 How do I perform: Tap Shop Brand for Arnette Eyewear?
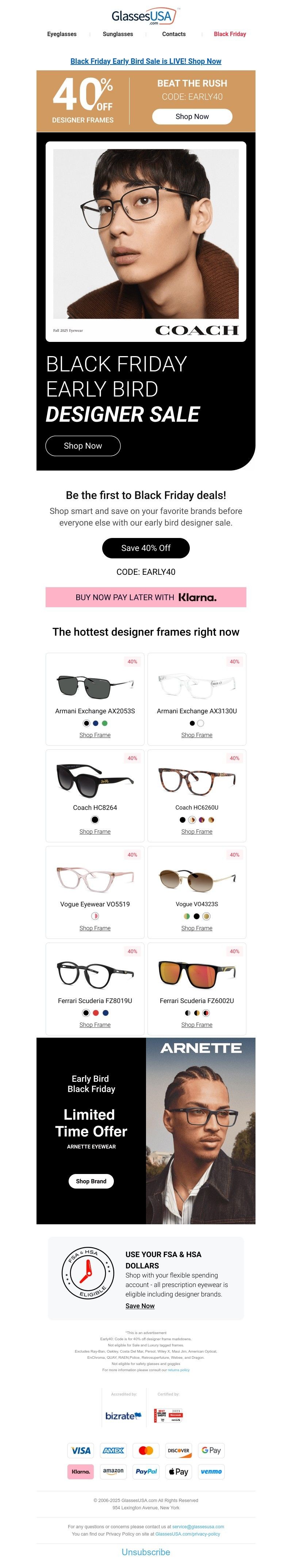91,1182
